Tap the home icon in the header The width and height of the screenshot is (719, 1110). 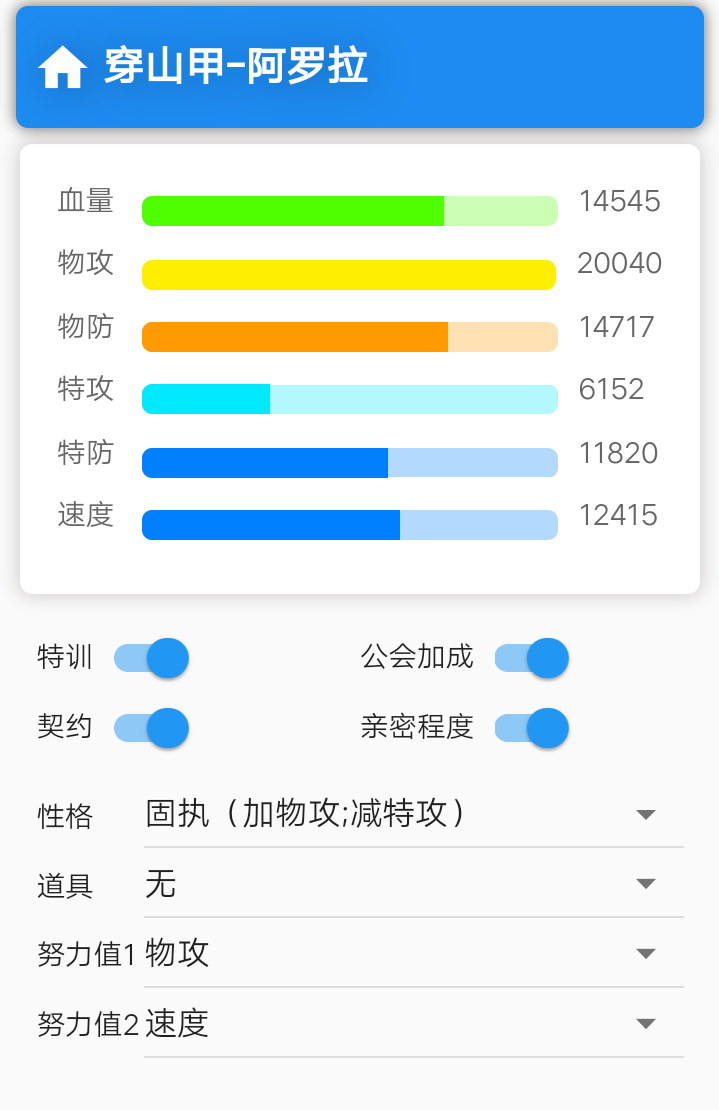point(62,68)
